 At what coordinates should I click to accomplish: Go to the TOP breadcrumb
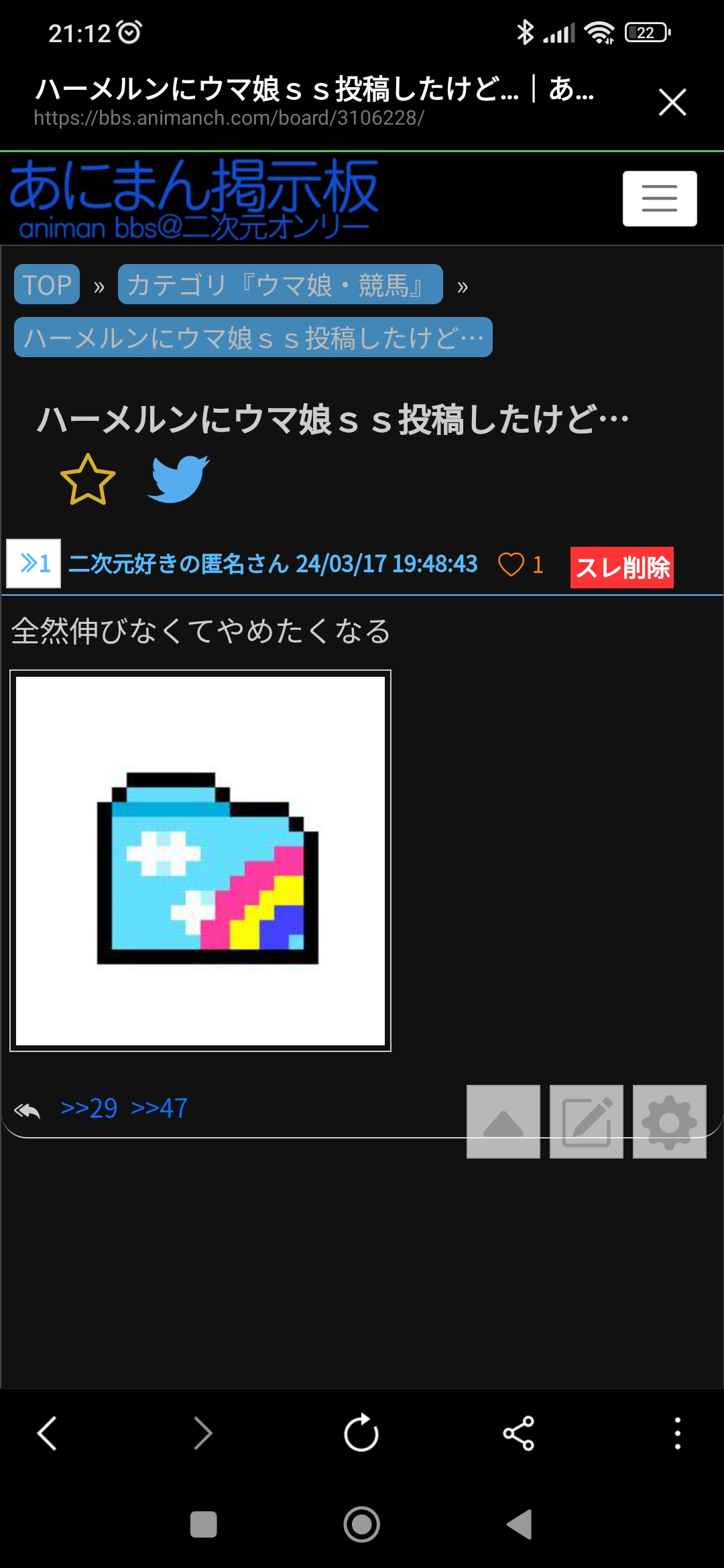point(47,285)
